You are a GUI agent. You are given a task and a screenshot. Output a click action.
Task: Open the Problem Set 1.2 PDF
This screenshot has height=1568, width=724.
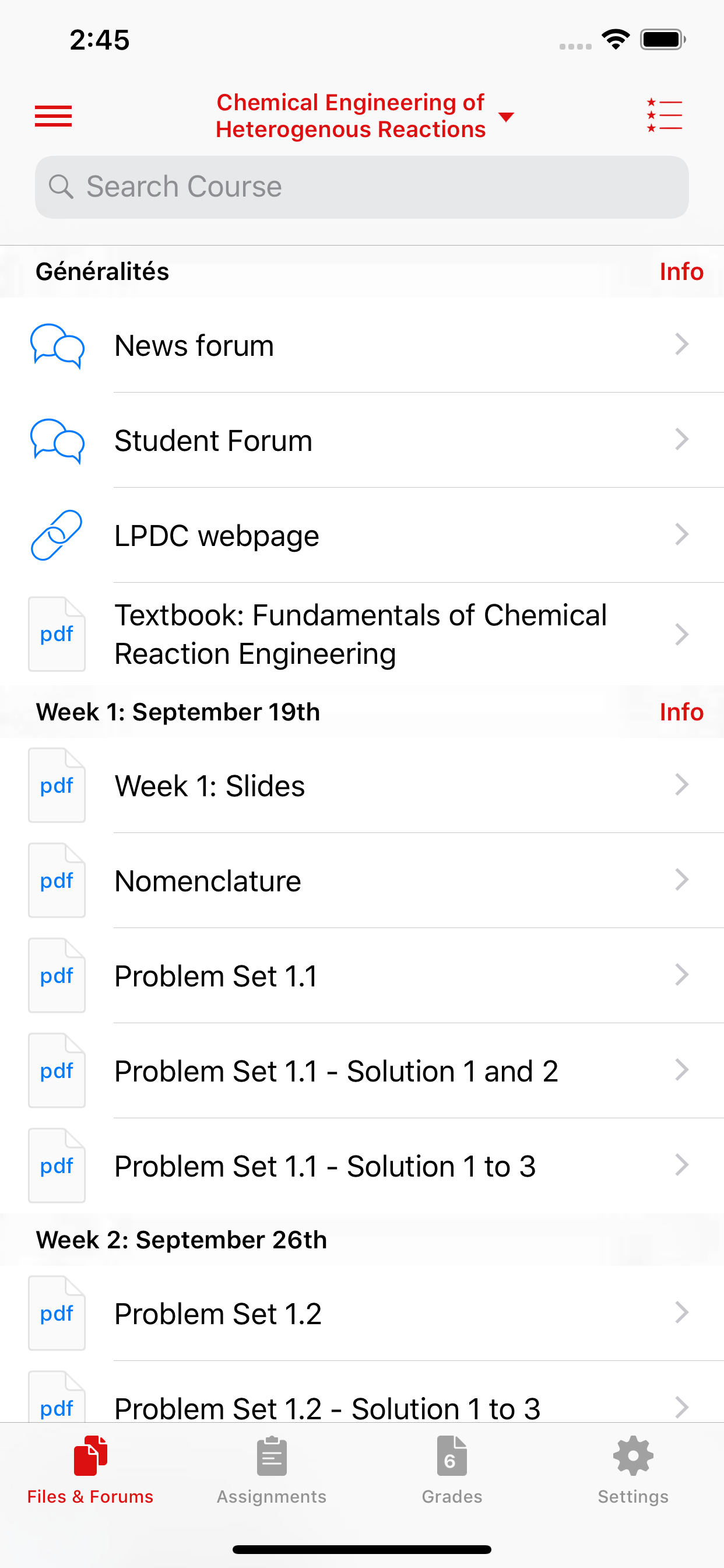coord(362,1313)
